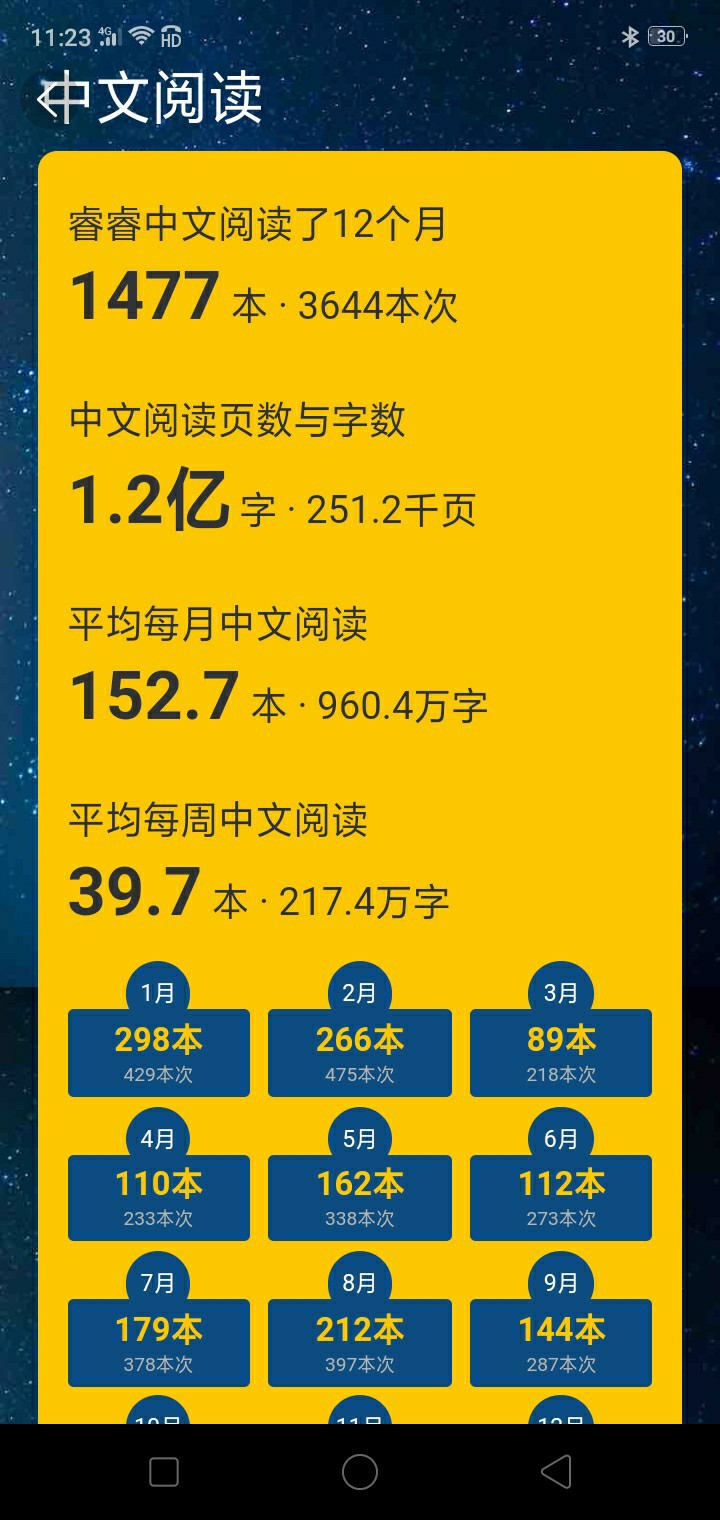720x1520 pixels.
Task: Open the 2月 266本 card
Action: click(x=360, y=1052)
